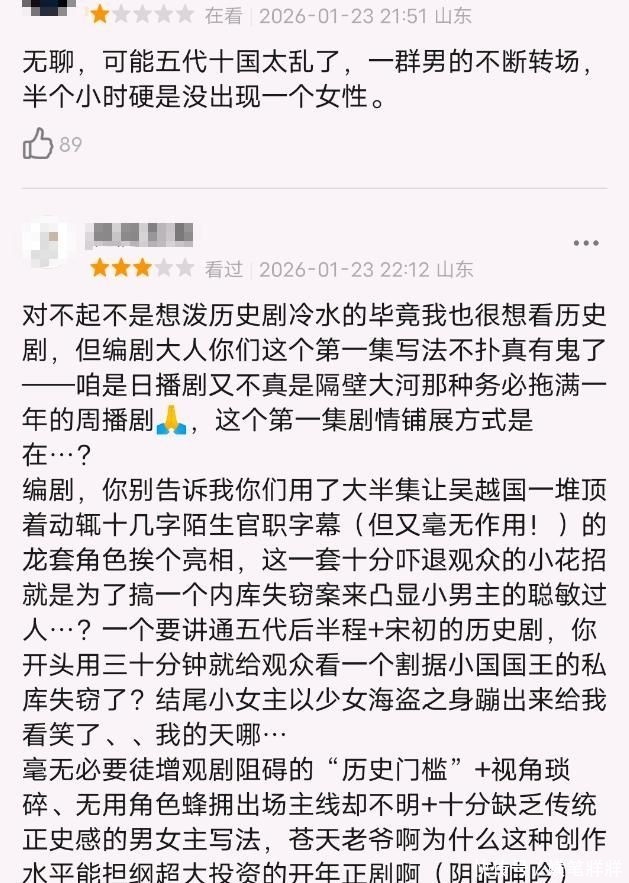Like the one-star review with 89 likes

[38, 144]
